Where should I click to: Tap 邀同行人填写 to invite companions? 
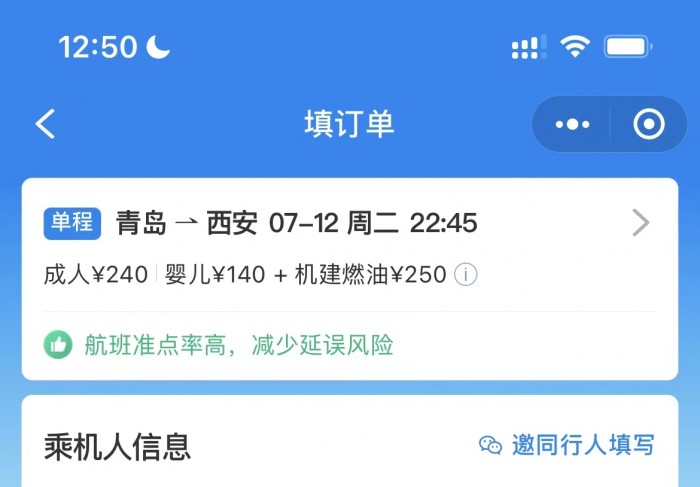pyautogui.click(x=567, y=445)
